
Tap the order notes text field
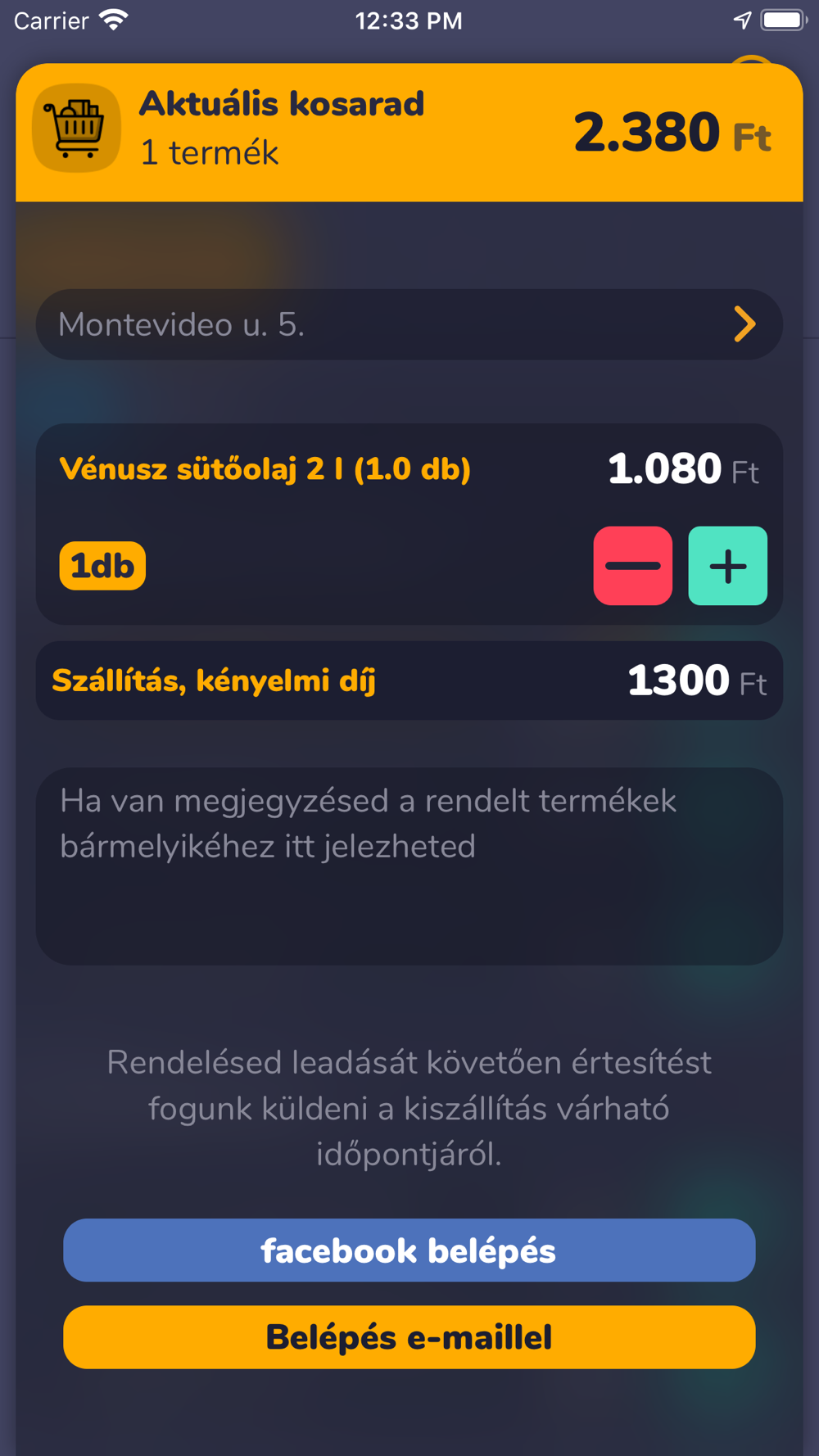pyautogui.click(x=409, y=866)
